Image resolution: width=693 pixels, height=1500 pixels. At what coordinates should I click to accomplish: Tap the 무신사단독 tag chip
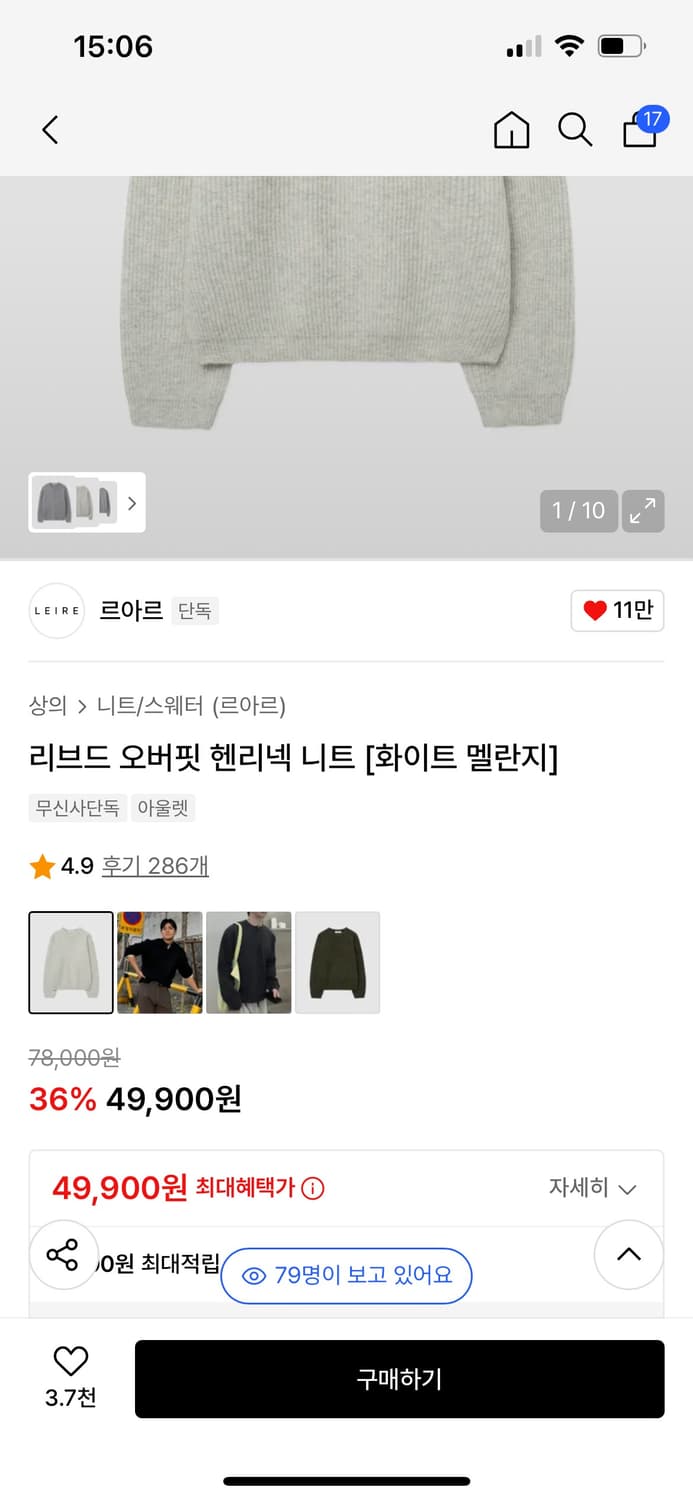coord(77,807)
